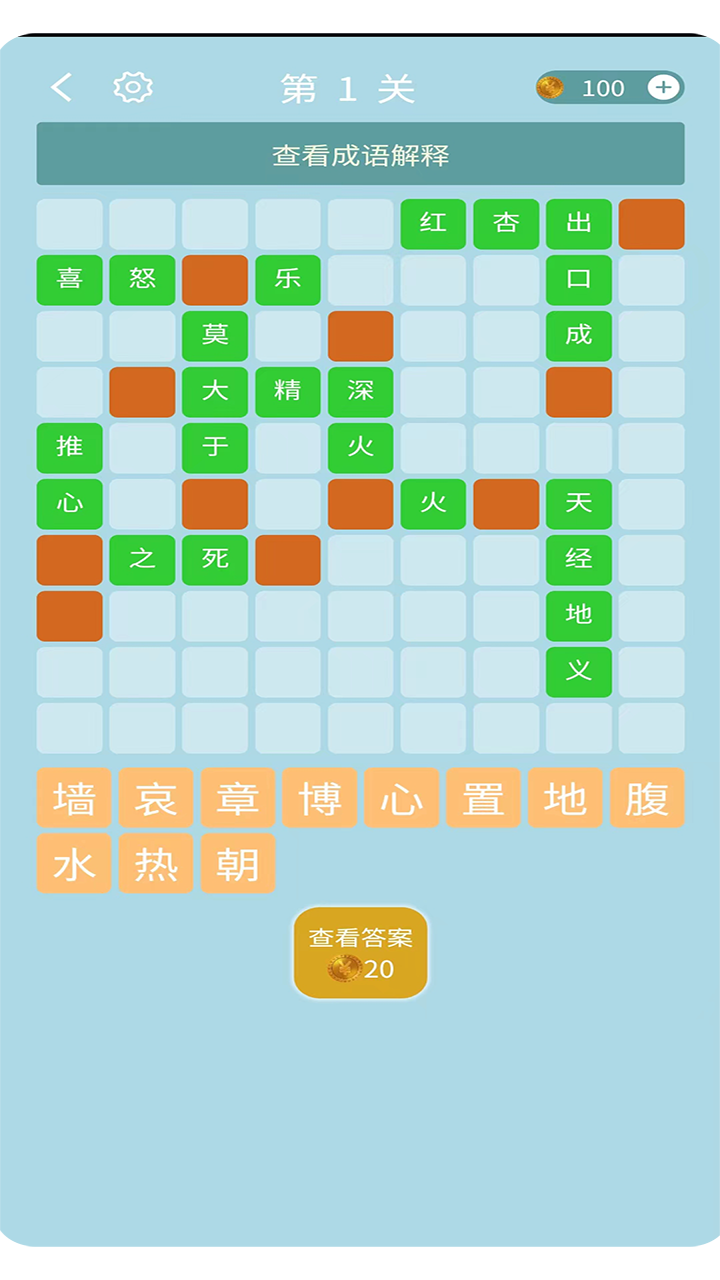This screenshot has width=720, height=1280.
Task: Go back using the top arrow
Action: click(62, 88)
